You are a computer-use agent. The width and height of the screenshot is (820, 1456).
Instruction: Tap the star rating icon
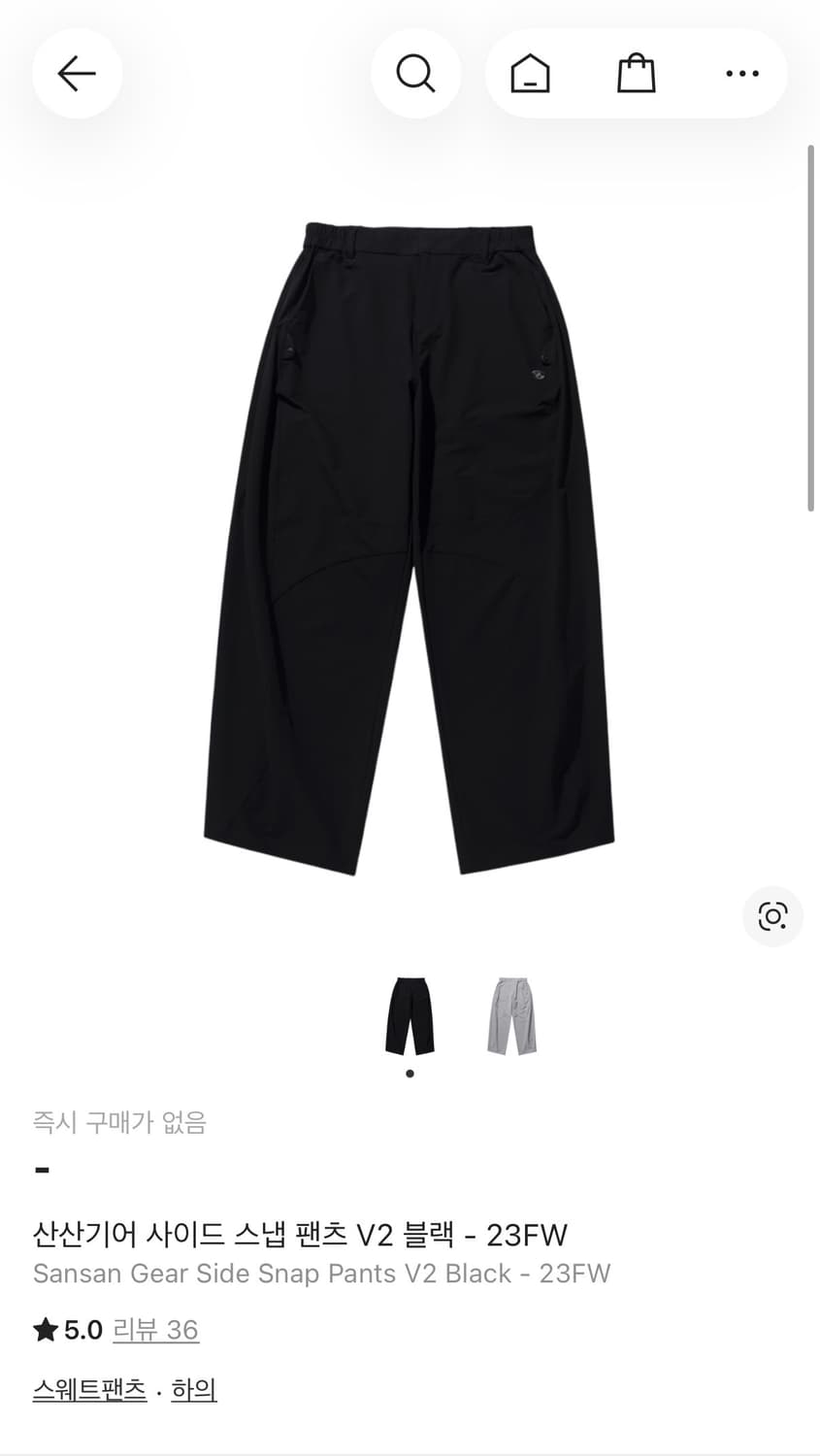[x=44, y=1330]
